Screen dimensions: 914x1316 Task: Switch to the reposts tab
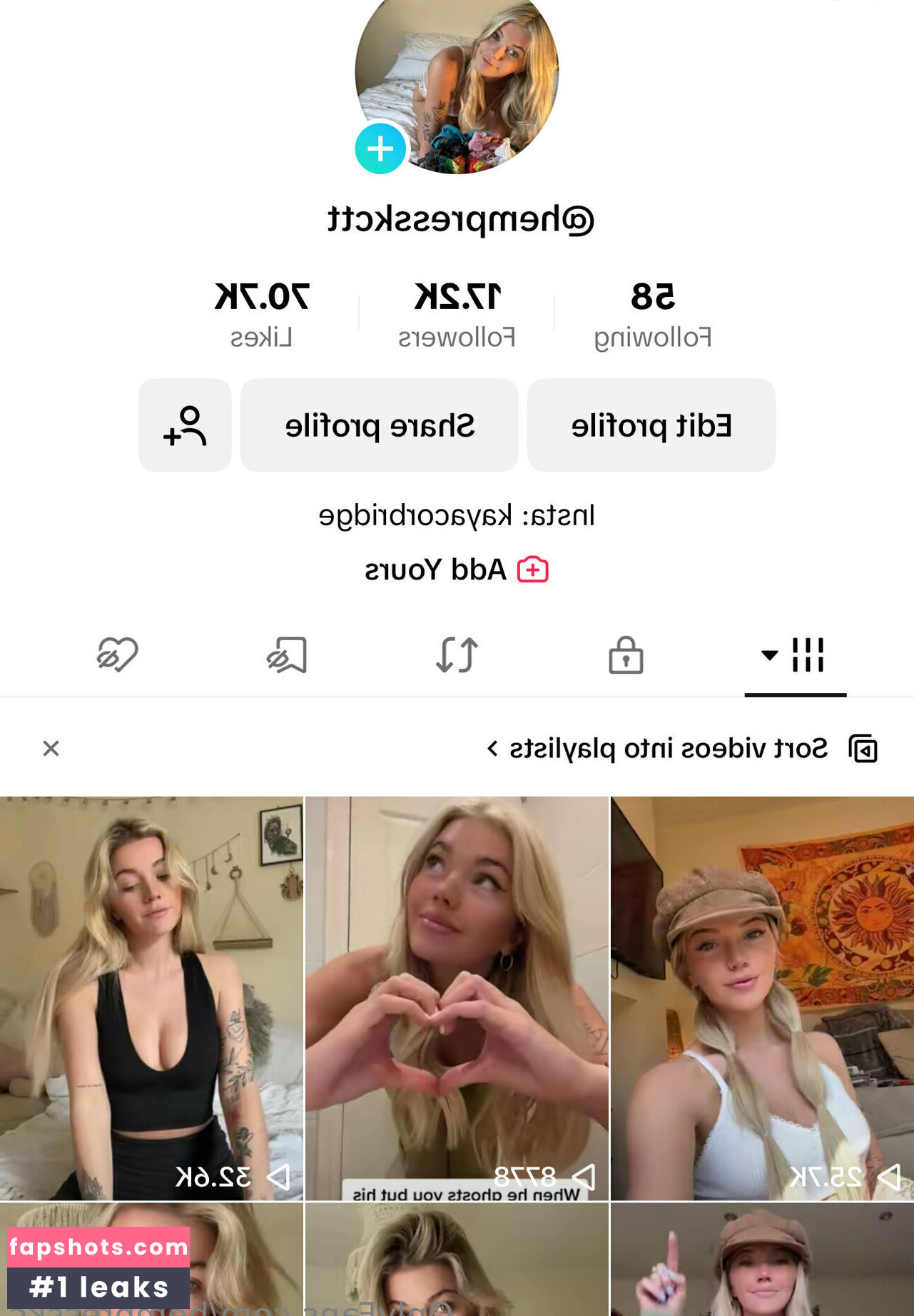tap(457, 655)
